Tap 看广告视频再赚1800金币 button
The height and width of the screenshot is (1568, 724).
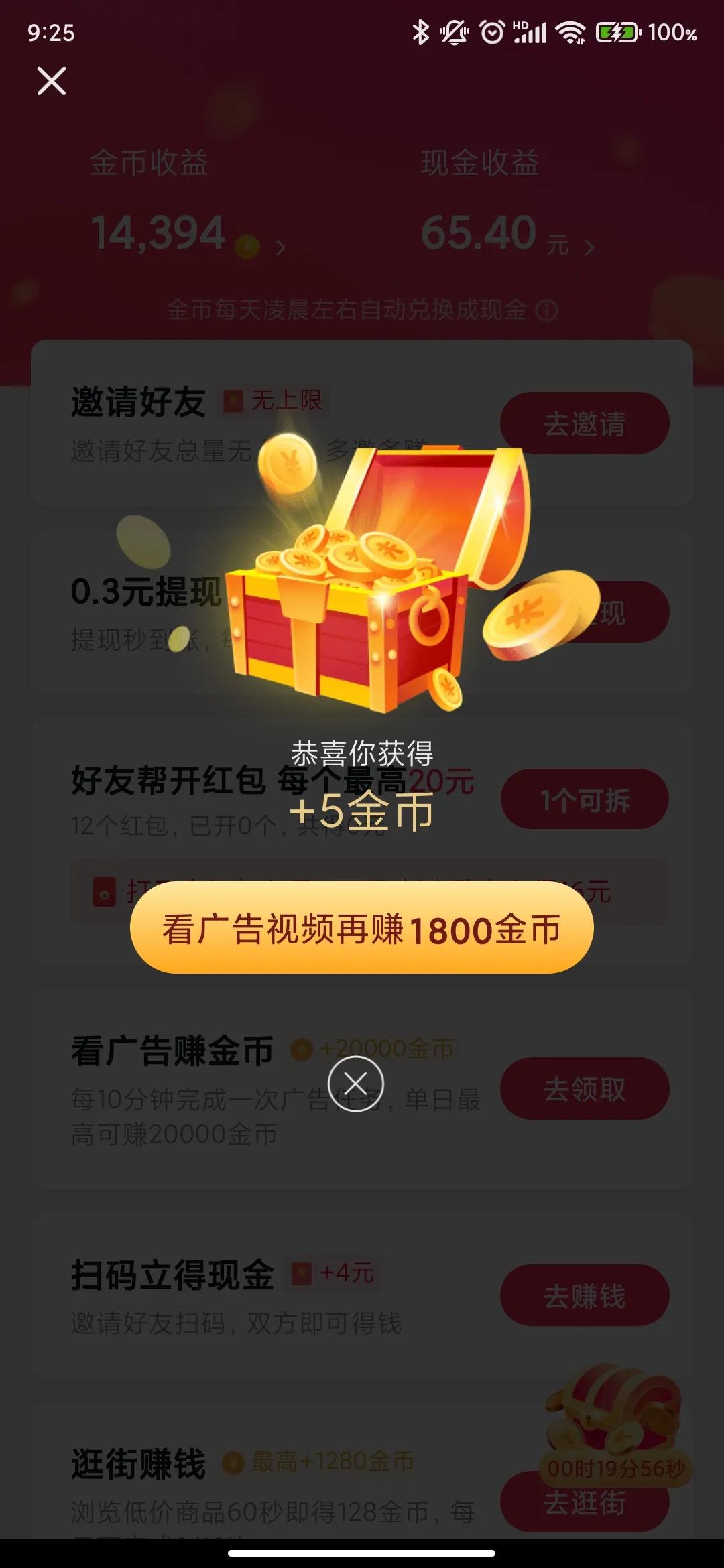coord(361,928)
